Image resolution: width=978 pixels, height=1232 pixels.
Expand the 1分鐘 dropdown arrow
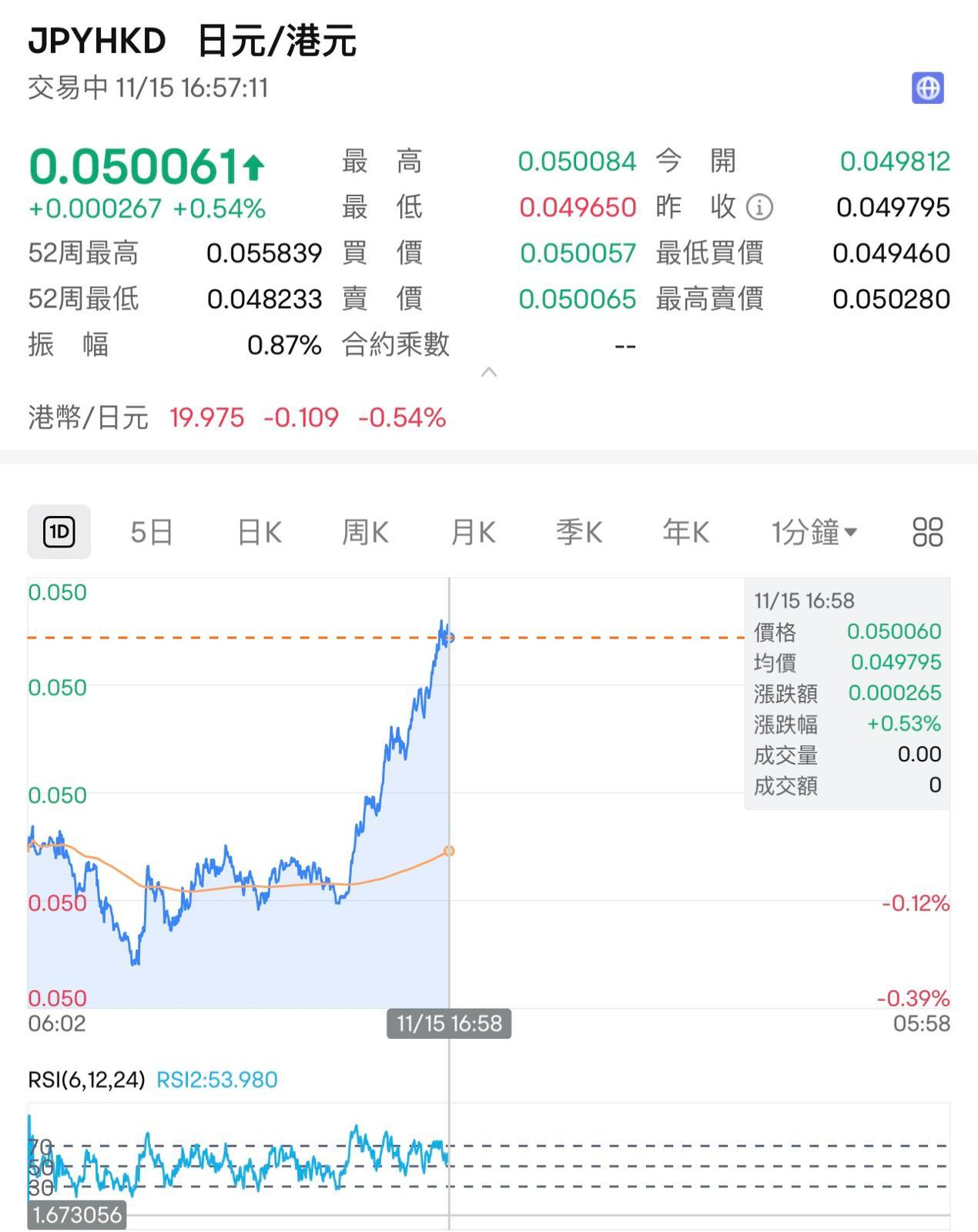click(851, 531)
